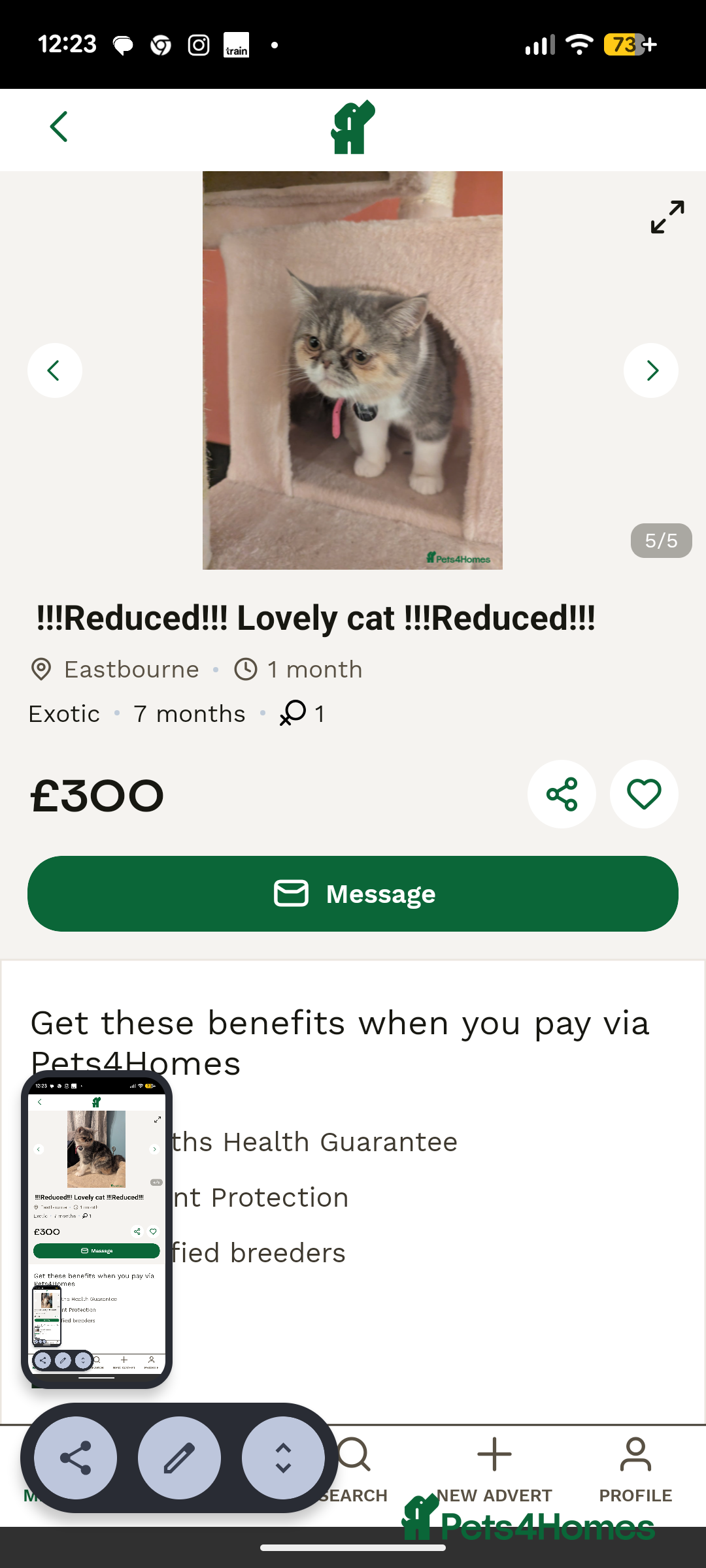Tap the screenshot markup pencil icon
This screenshot has width=706, height=1568.
click(180, 1458)
